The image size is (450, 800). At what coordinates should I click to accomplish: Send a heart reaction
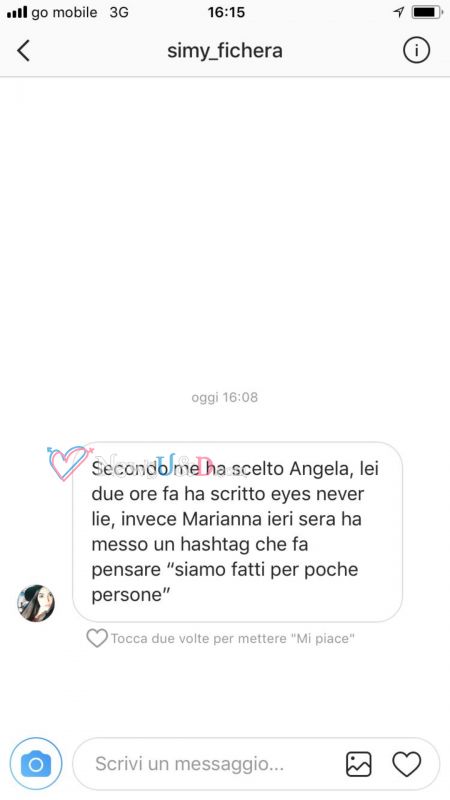(x=407, y=764)
